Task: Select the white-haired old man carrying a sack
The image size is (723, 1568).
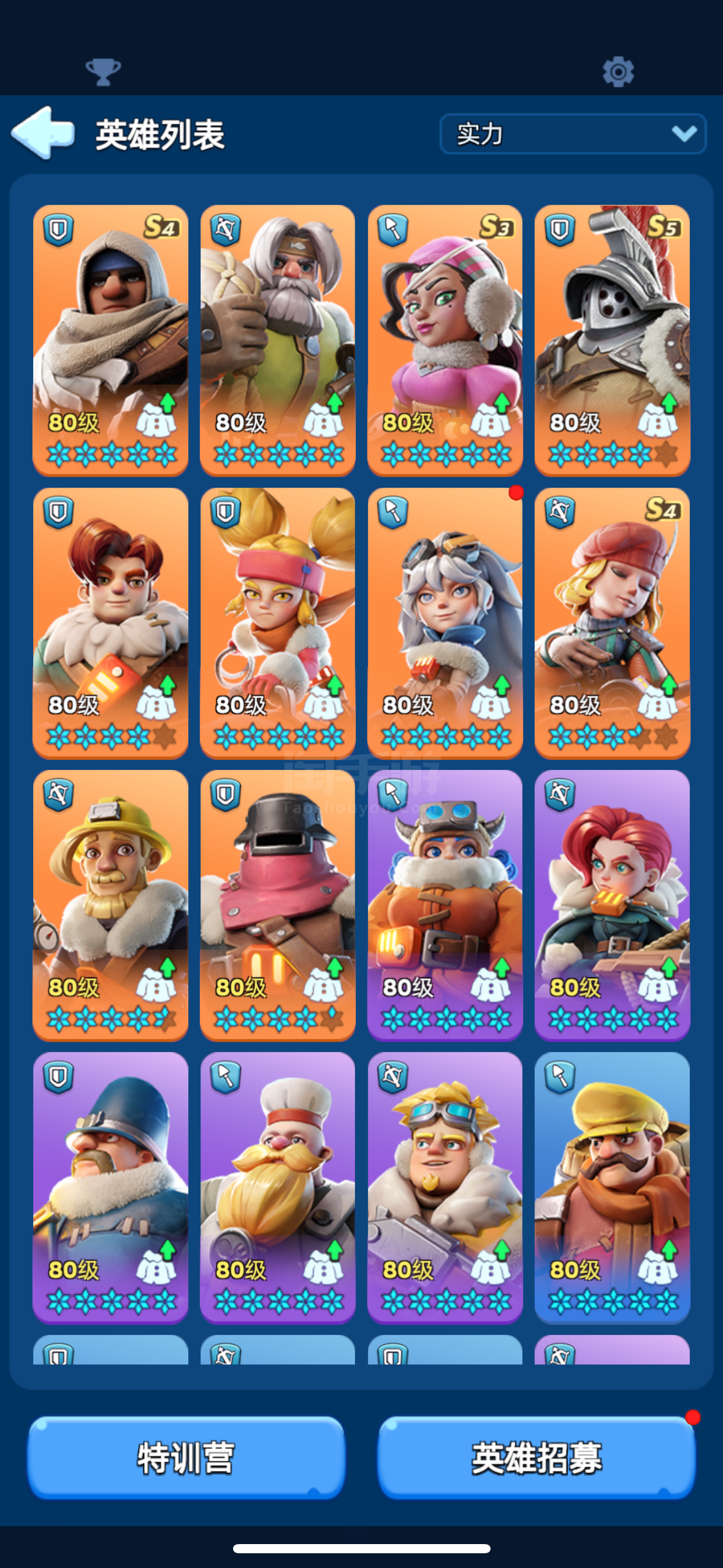Action: [277, 339]
